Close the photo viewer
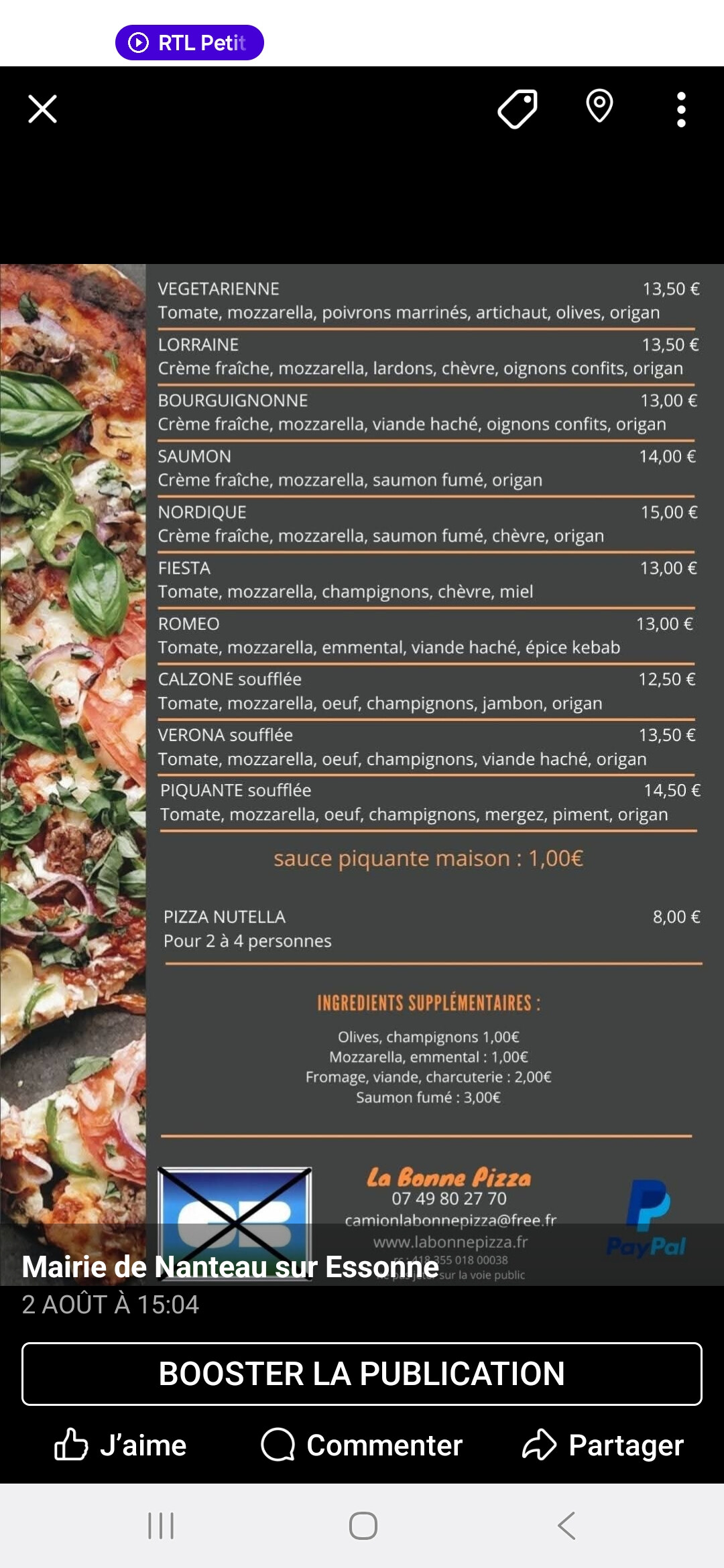 click(x=42, y=109)
